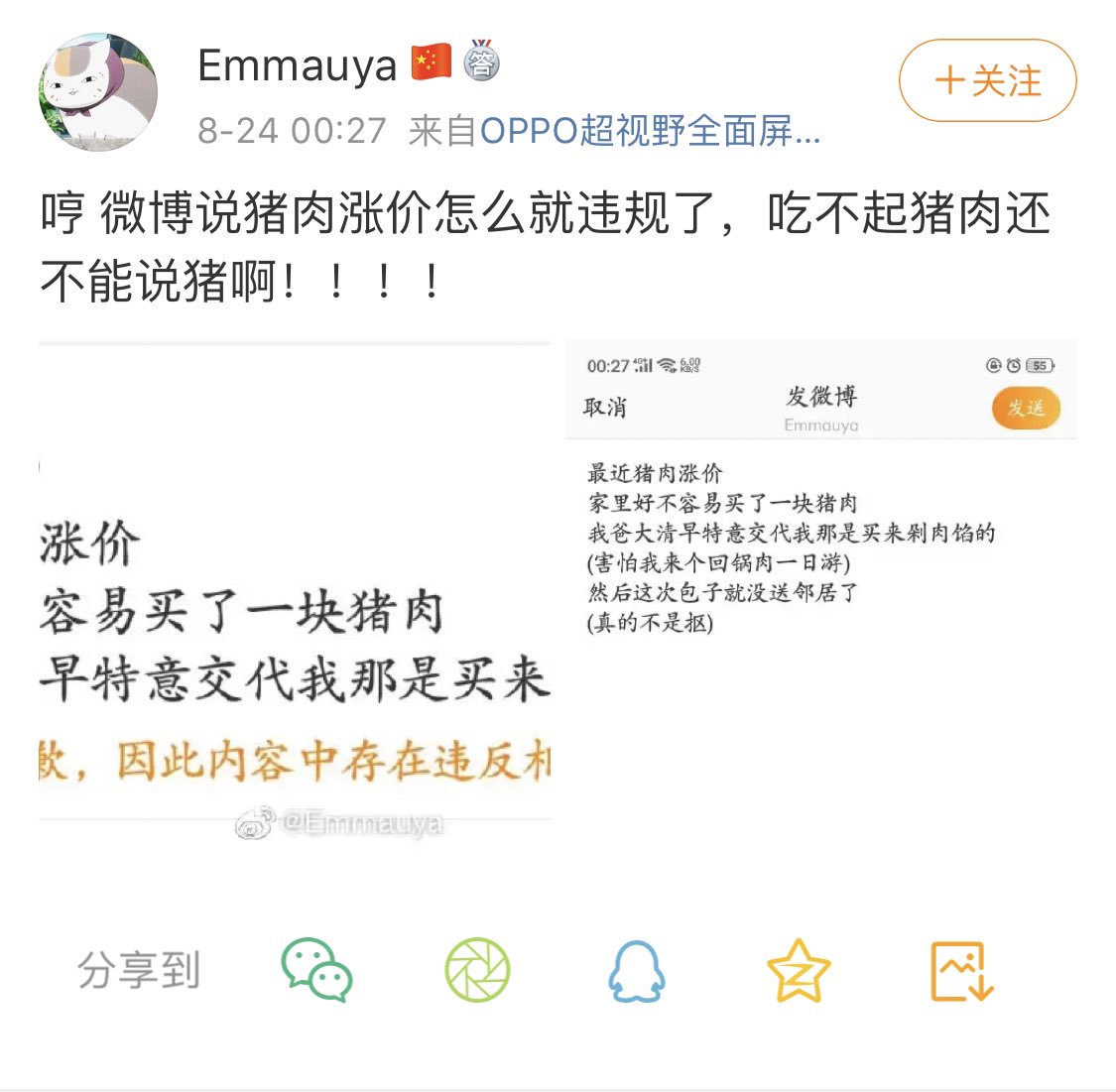Share this post to WeChat
Viewport: 1116px width, 1092px height.
point(316,970)
